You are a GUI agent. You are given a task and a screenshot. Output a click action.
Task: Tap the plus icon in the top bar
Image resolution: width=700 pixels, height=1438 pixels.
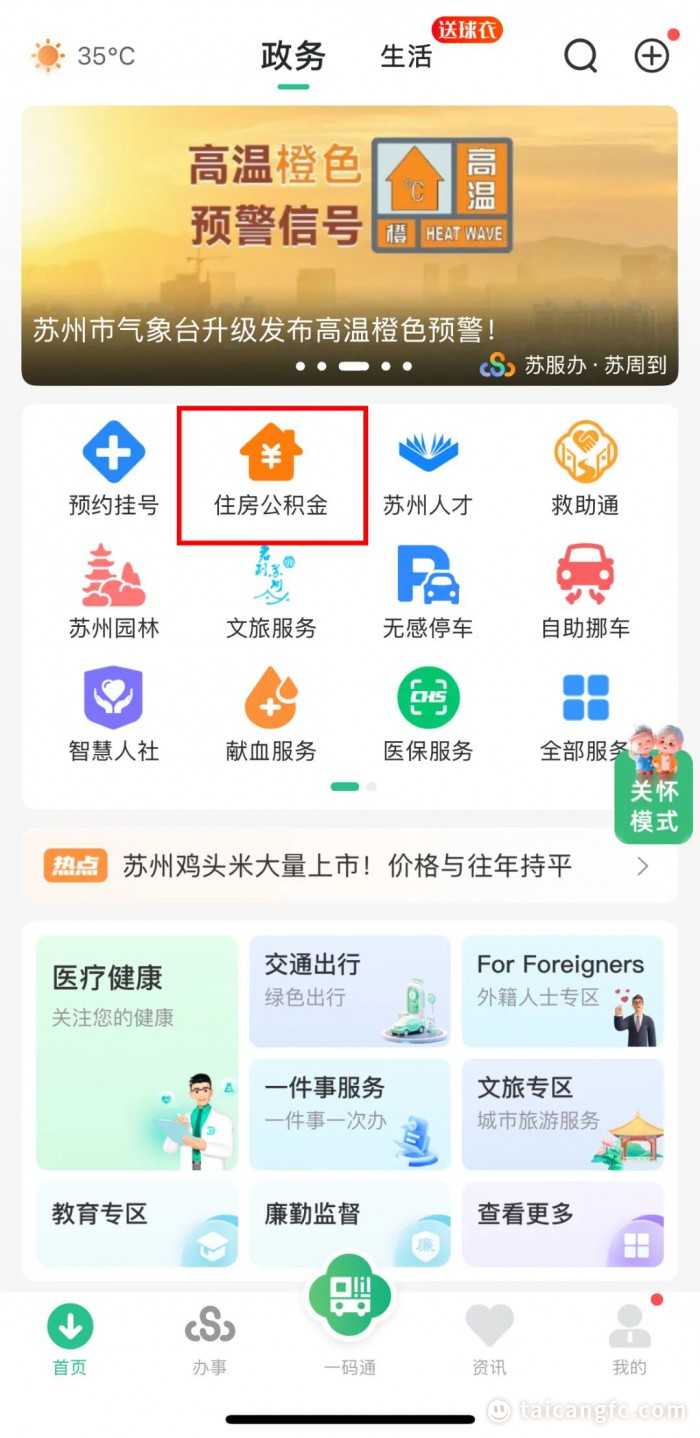point(652,56)
